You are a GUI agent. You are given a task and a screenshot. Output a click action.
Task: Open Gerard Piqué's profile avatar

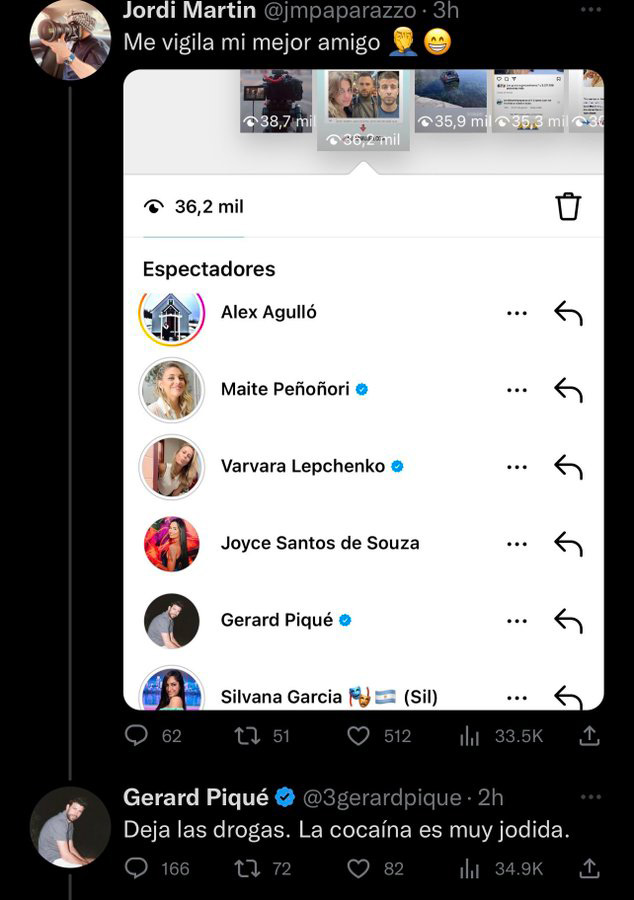70,827
